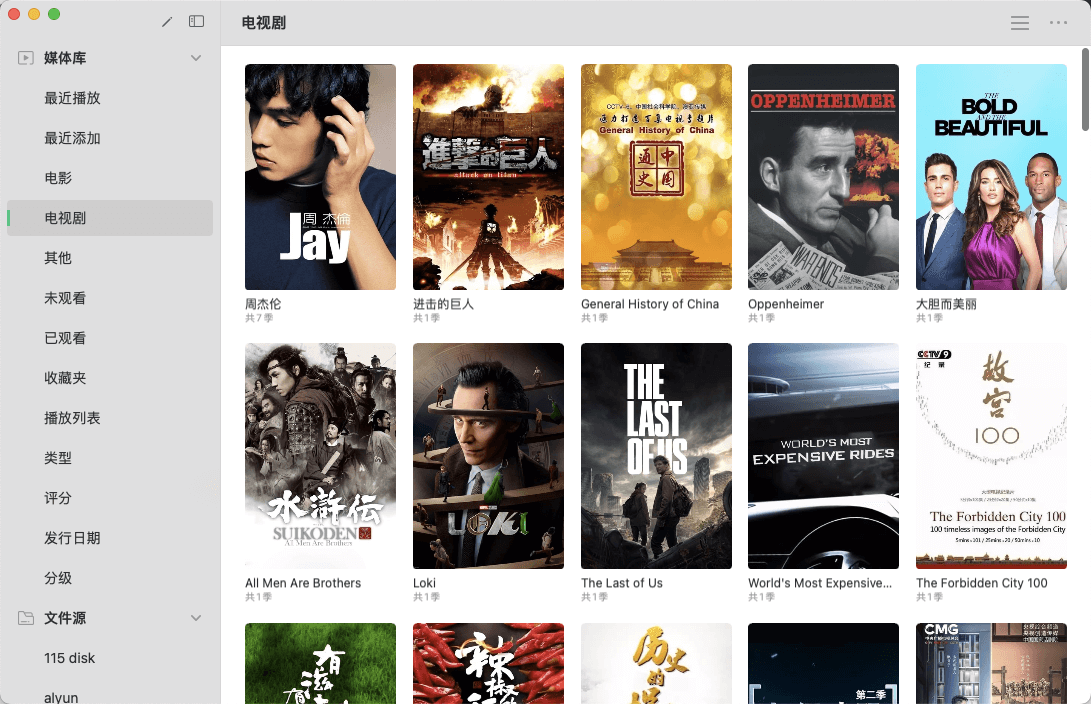Open the Loki show poster

tap(488, 456)
